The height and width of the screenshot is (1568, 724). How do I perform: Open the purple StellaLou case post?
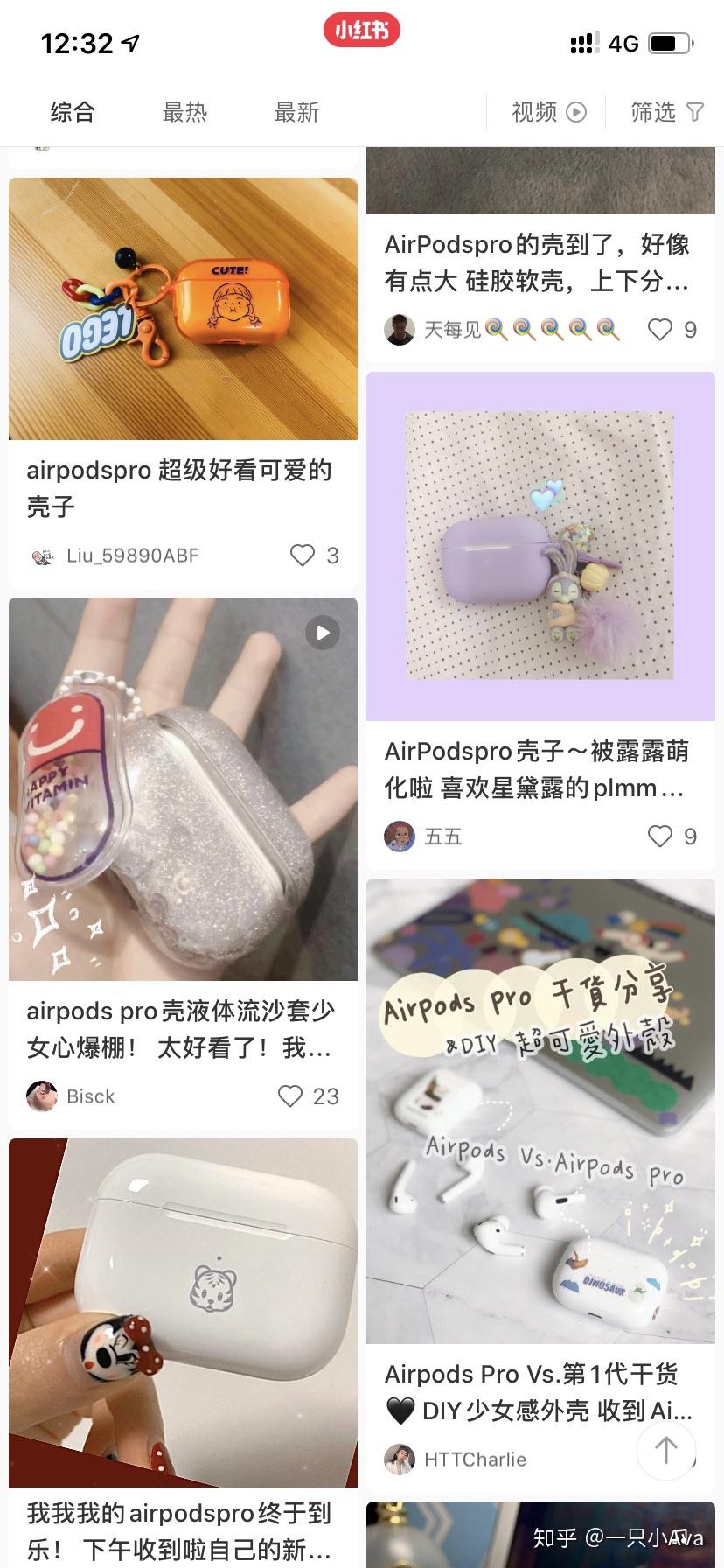(540, 546)
